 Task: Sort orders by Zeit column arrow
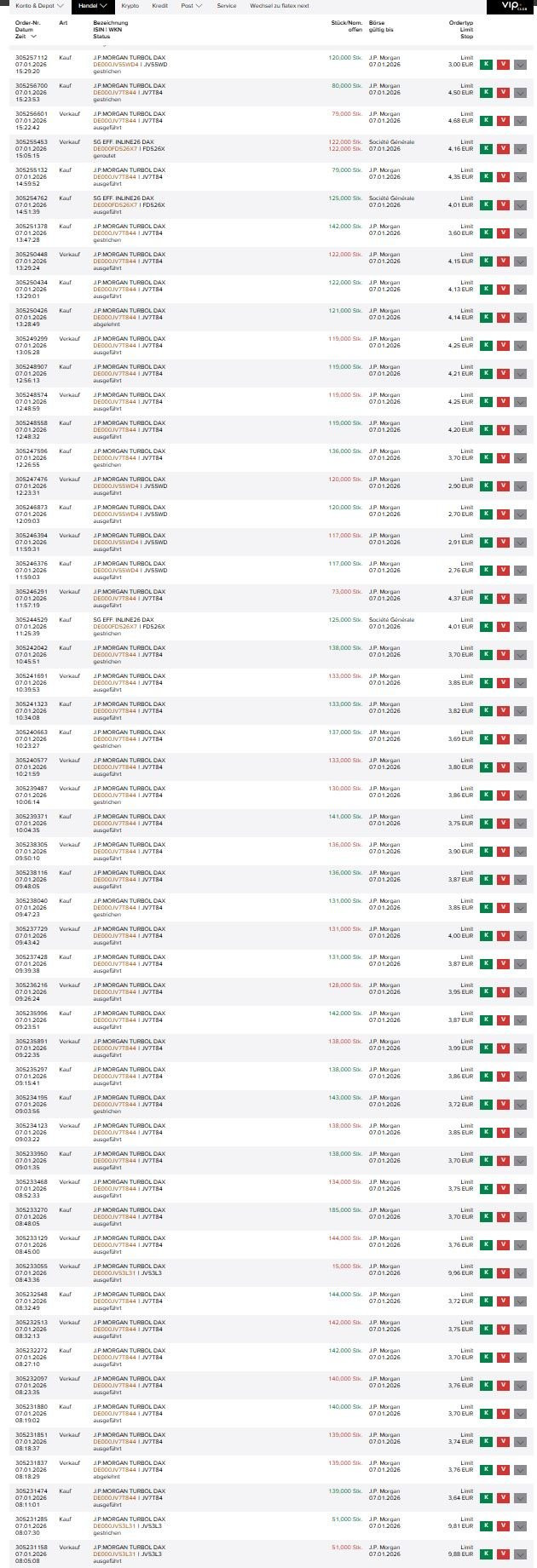coord(33,37)
